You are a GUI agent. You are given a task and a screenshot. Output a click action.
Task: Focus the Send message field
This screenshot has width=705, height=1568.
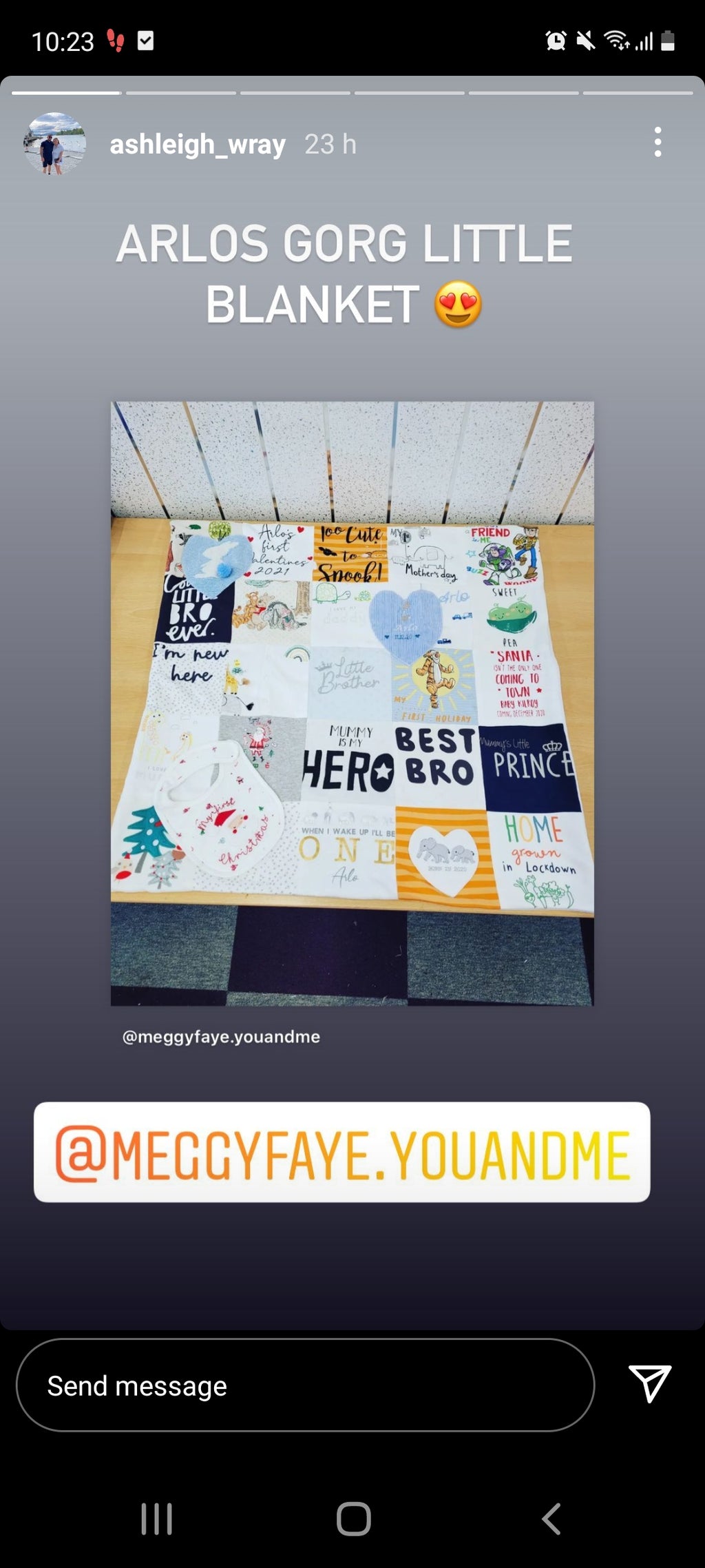pos(305,1386)
